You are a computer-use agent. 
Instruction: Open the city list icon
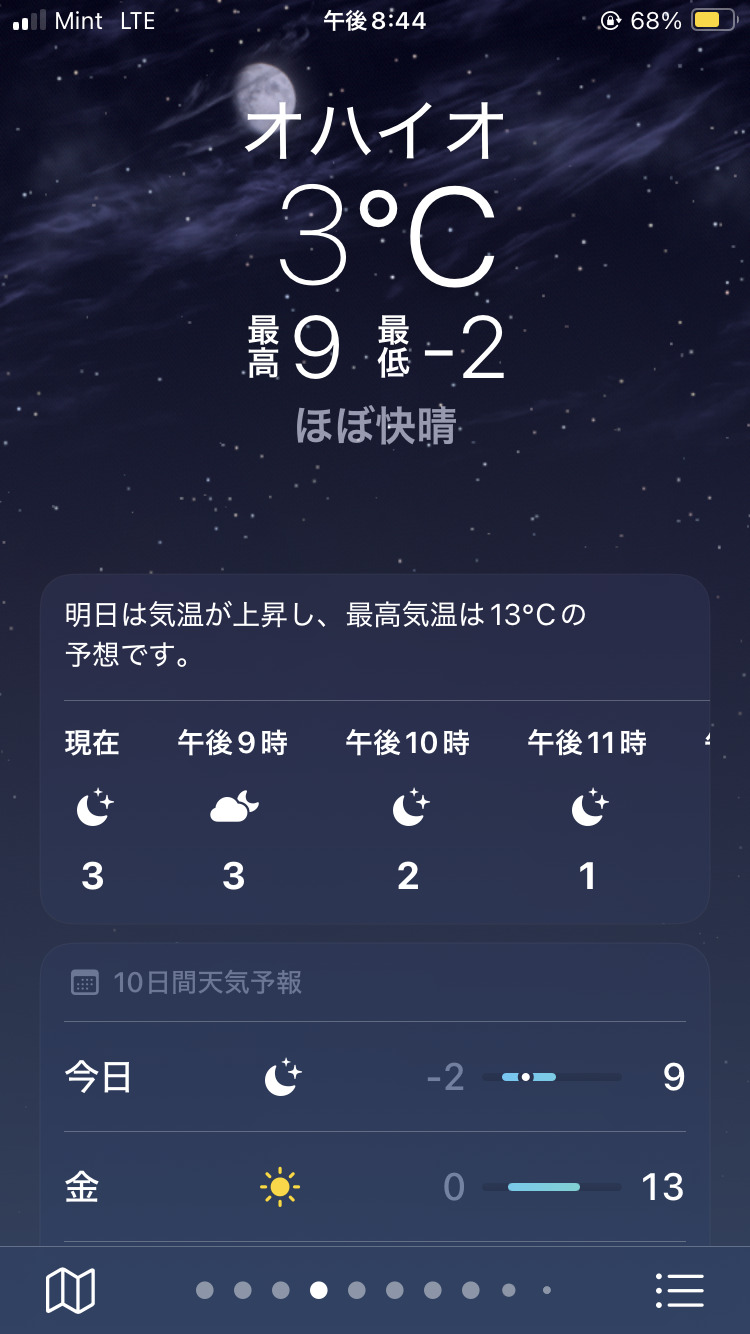click(x=680, y=1290)
